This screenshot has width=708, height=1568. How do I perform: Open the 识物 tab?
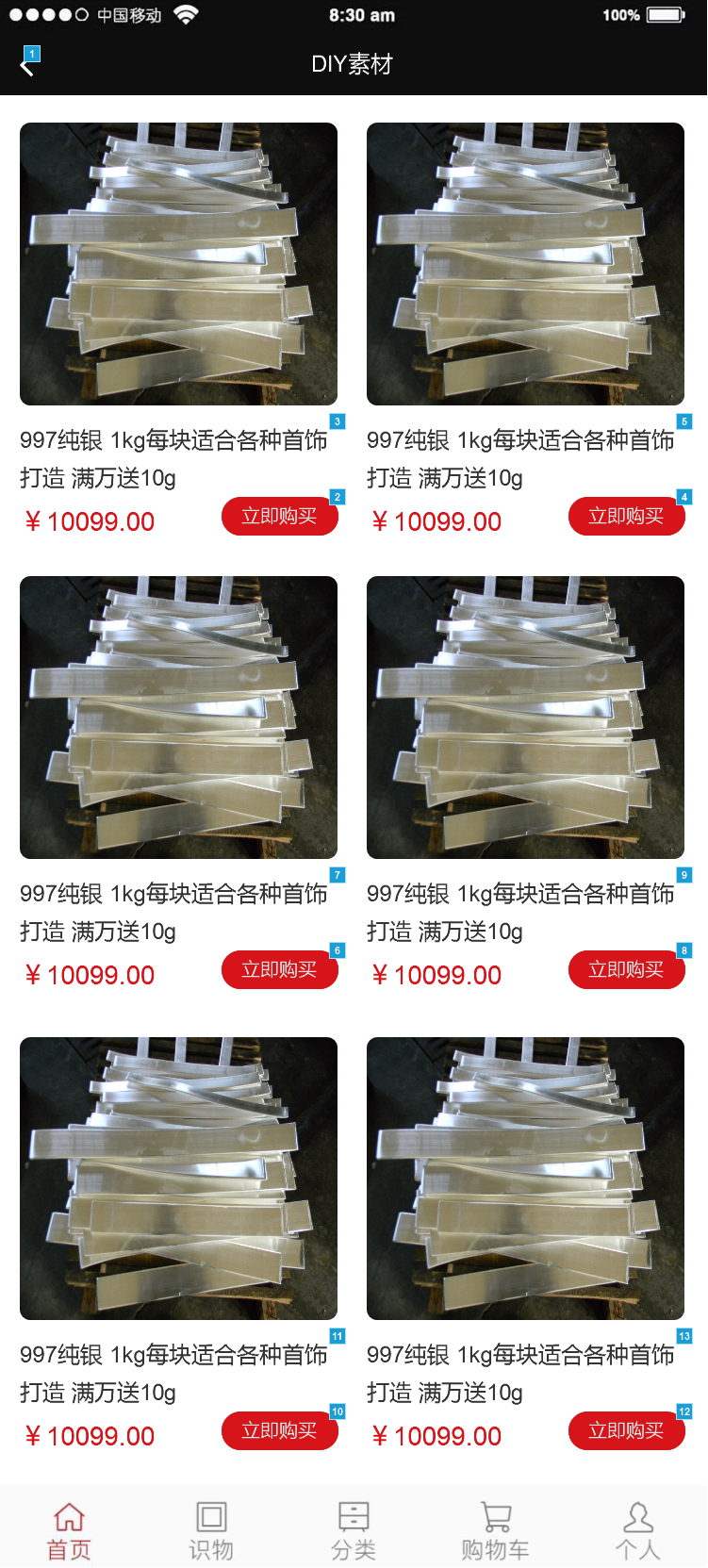pos(211,1531)
